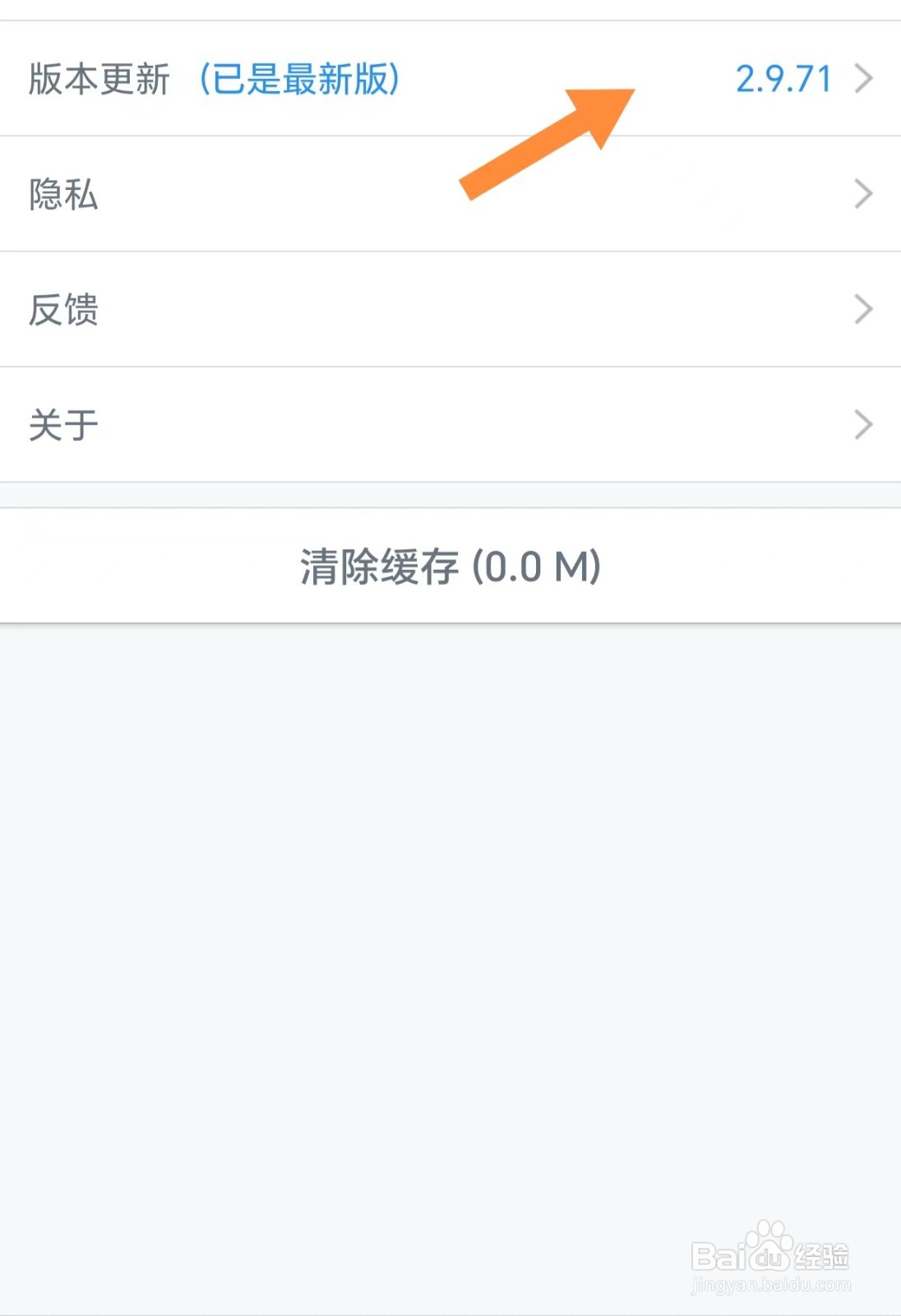
Task: Tap the 2.9.71 version number
Action: click(783, 79)
